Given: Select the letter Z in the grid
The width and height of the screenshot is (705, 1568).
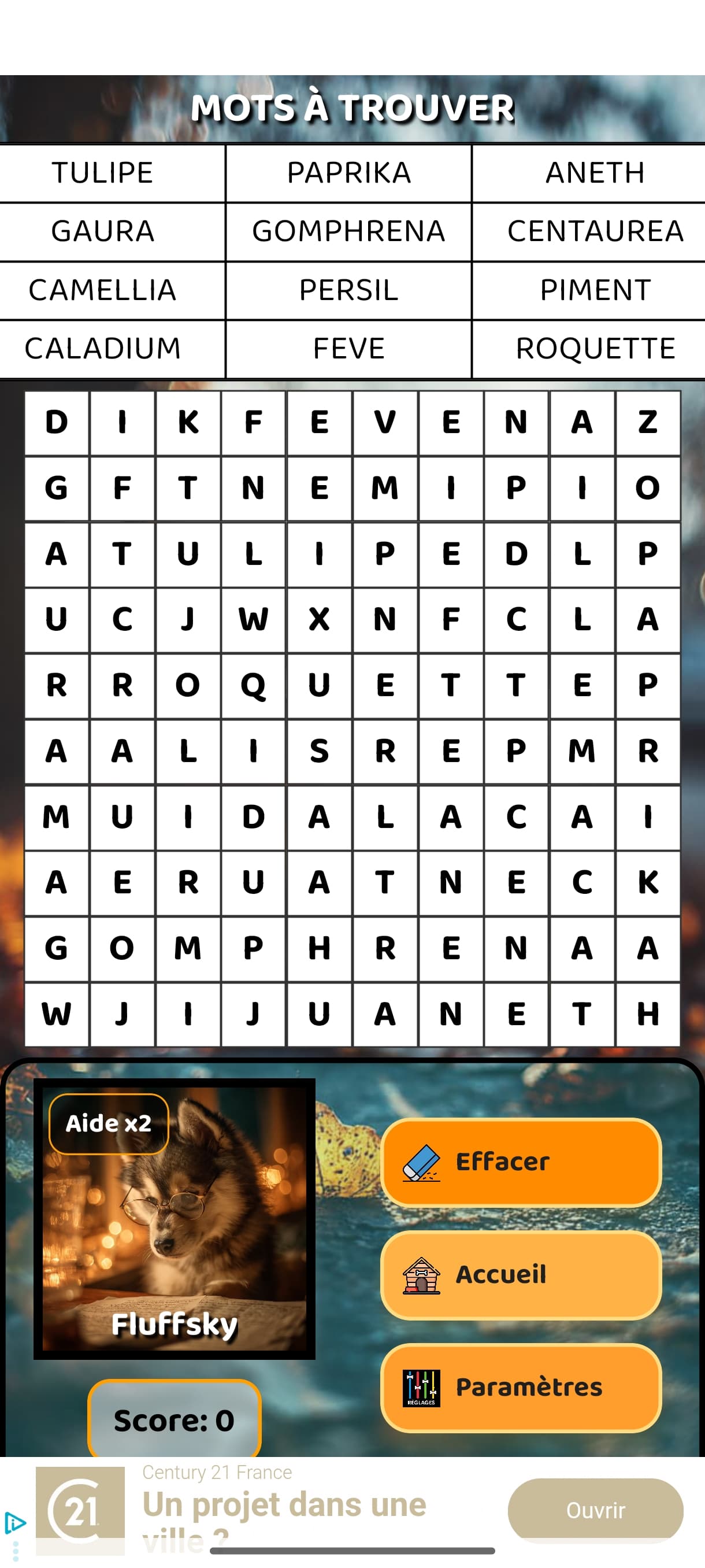Looking at the screenshot, I should tap(647, 423).
